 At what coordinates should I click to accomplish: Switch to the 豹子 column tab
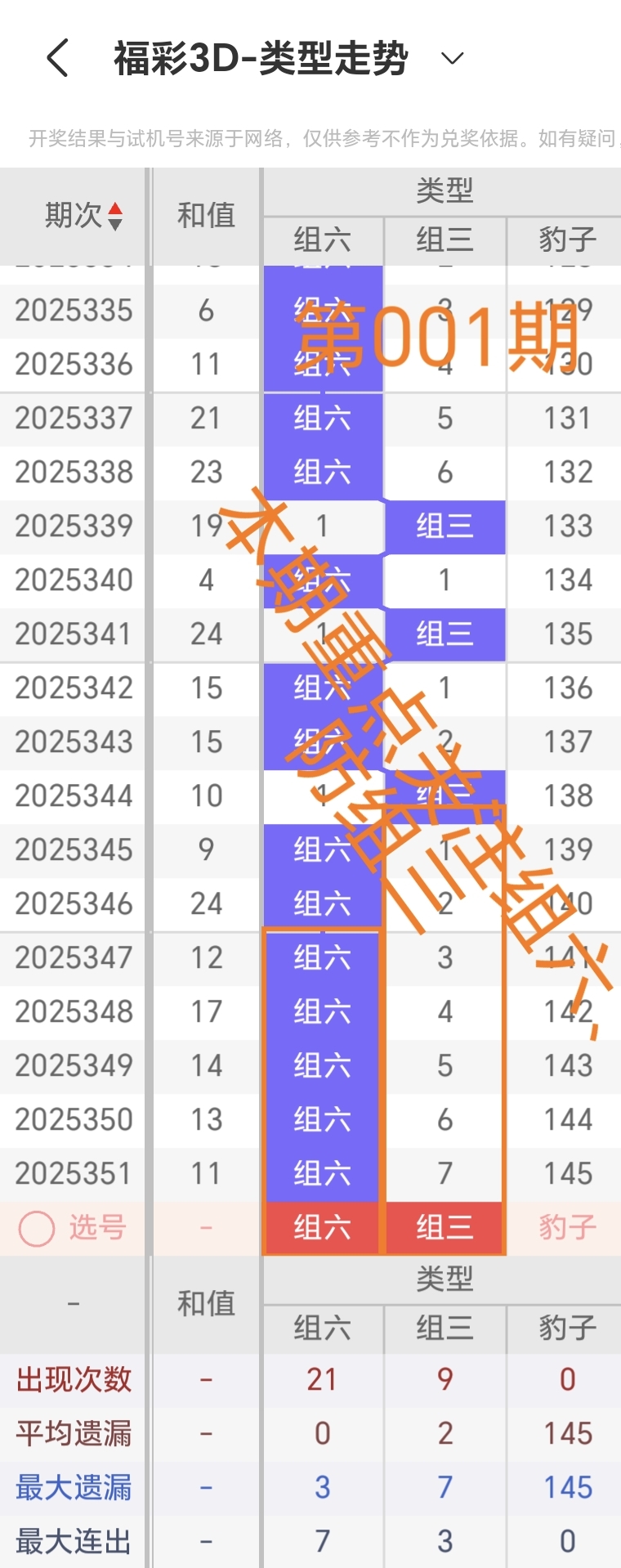pyautogui.click(x=564, y=241)
